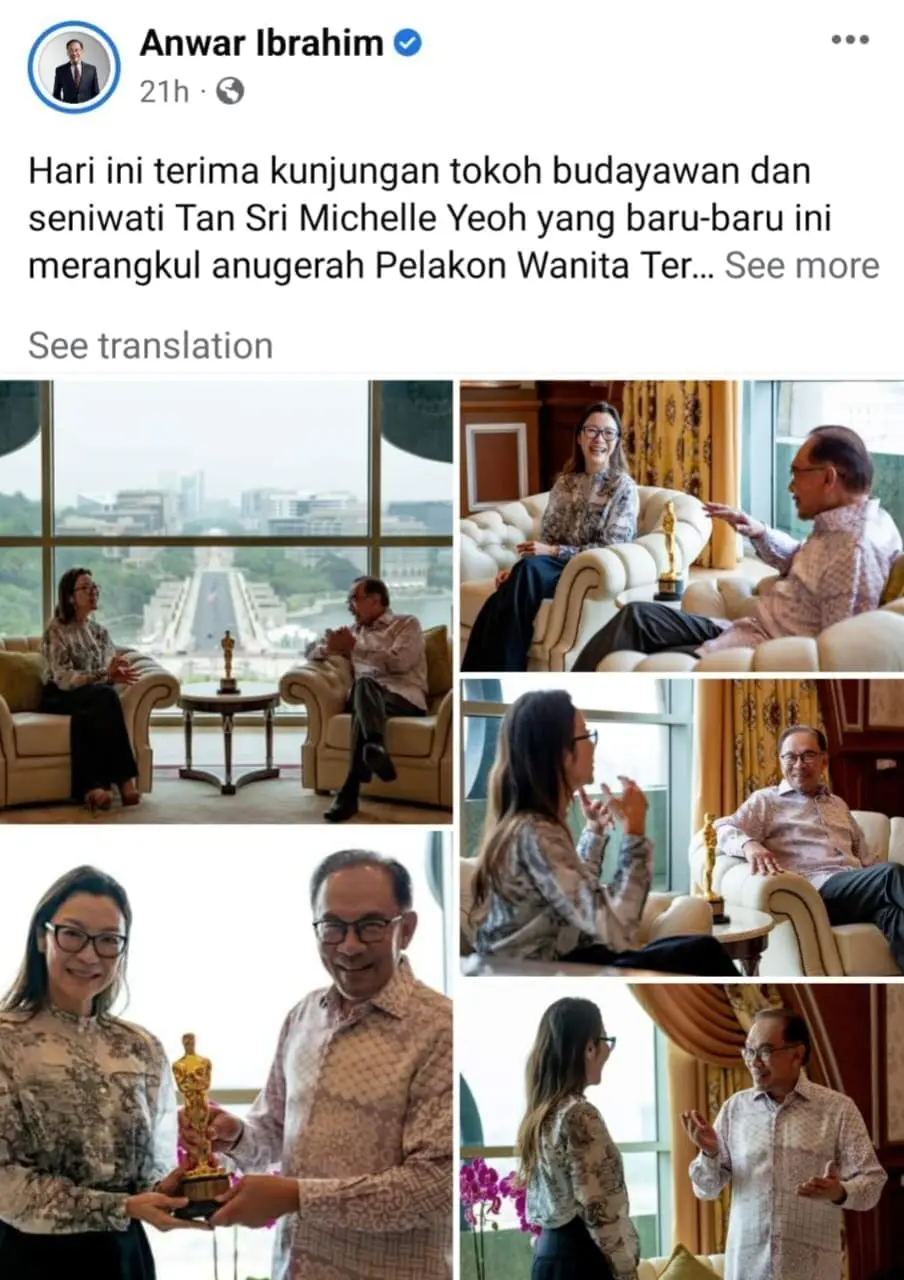
Task: Open post options to reveal dropdown
Action: point(849,40)
